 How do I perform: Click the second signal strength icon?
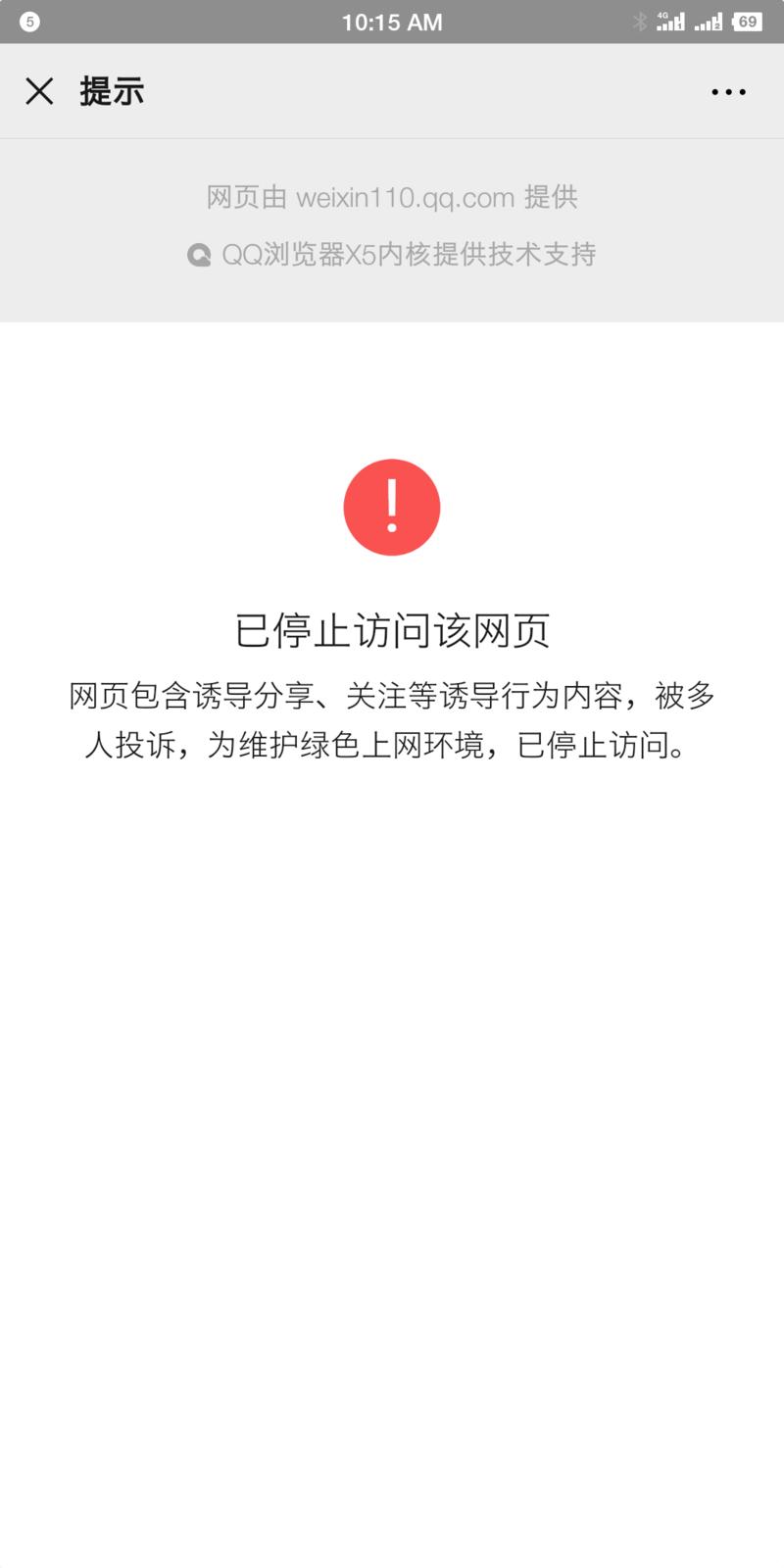tap(710, 22)
